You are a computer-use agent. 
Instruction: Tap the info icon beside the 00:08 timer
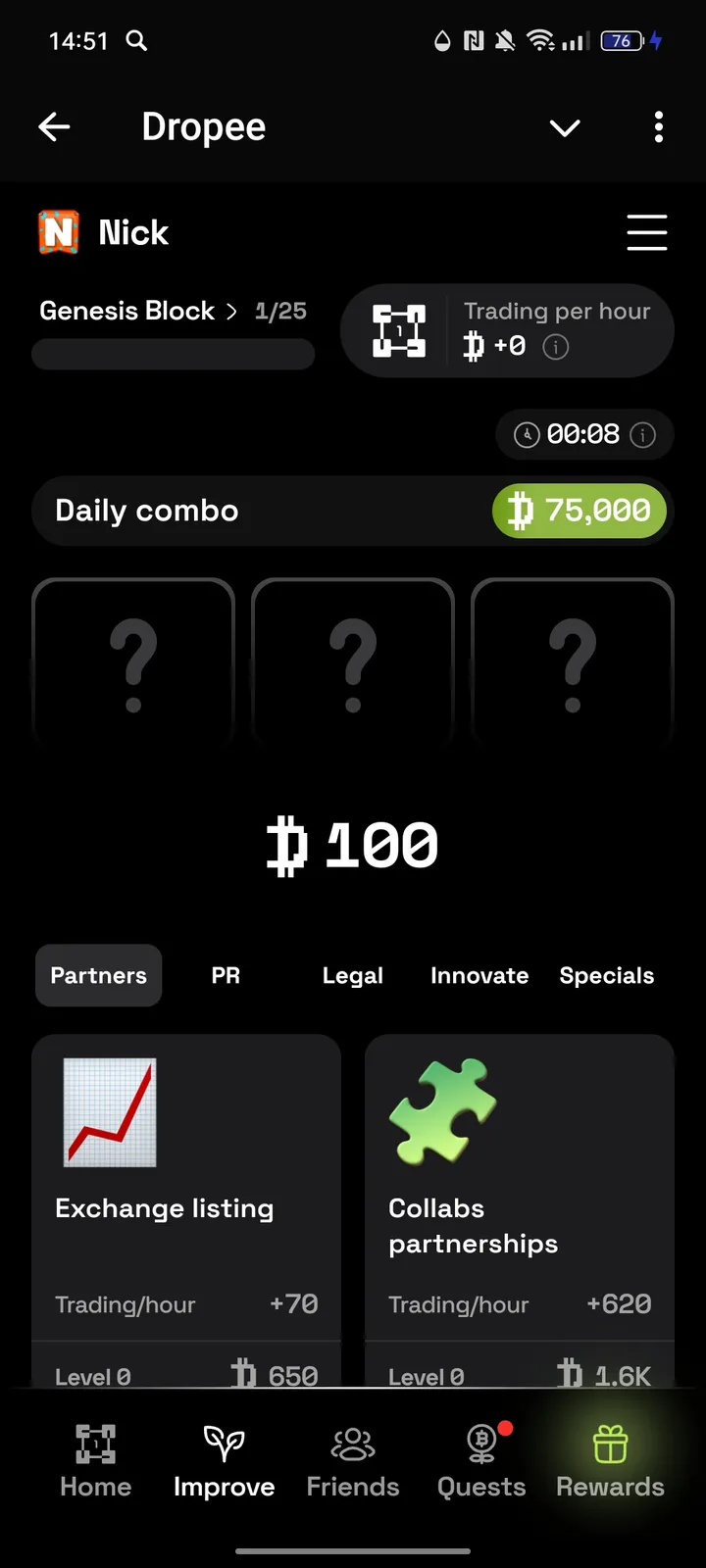[642, 434]
